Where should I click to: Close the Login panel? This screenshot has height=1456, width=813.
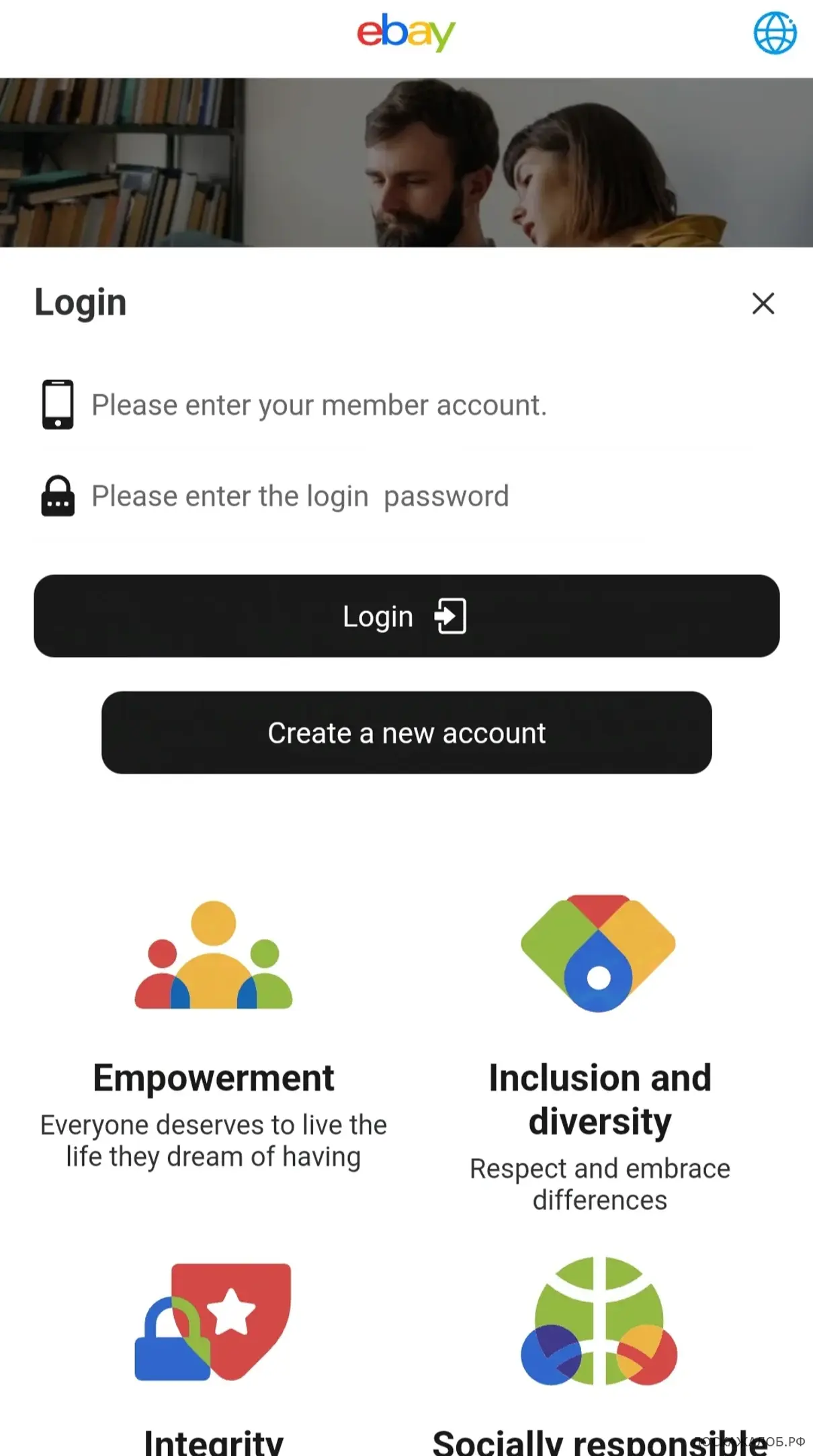[763, 304]
